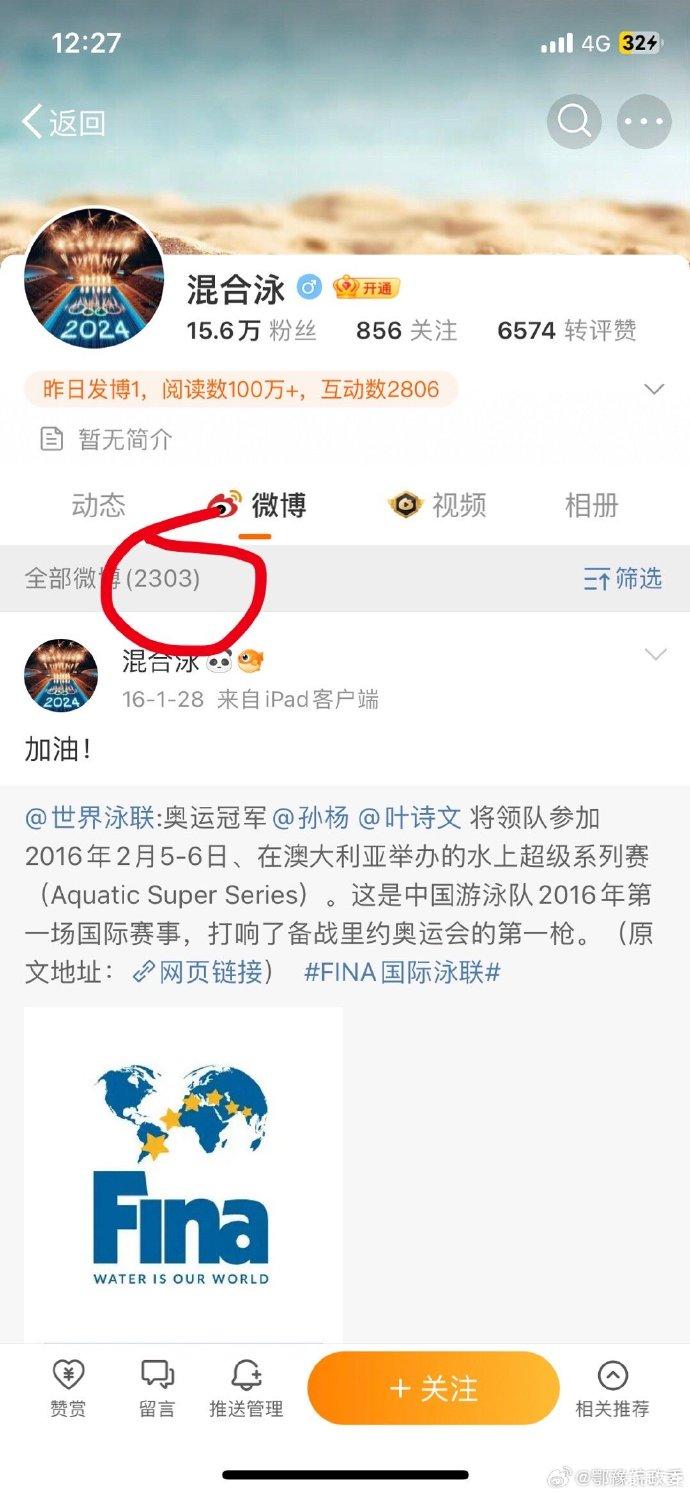Screen dimensions: 690x1494
Task: Switch to the 视频 tab
Action: tap(437, 505)
